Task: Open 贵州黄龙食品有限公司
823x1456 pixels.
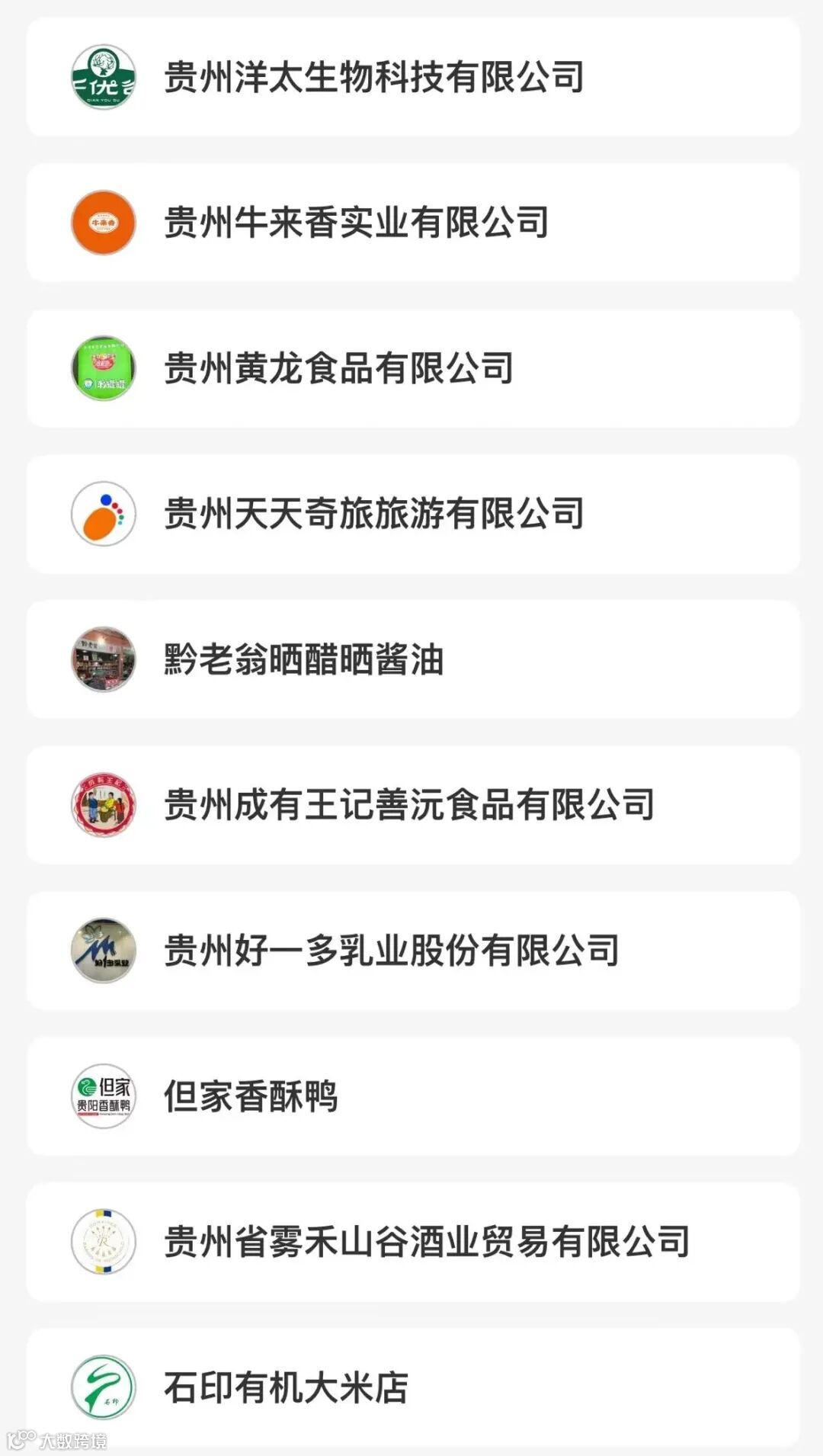Action: [x=339, y=368]
